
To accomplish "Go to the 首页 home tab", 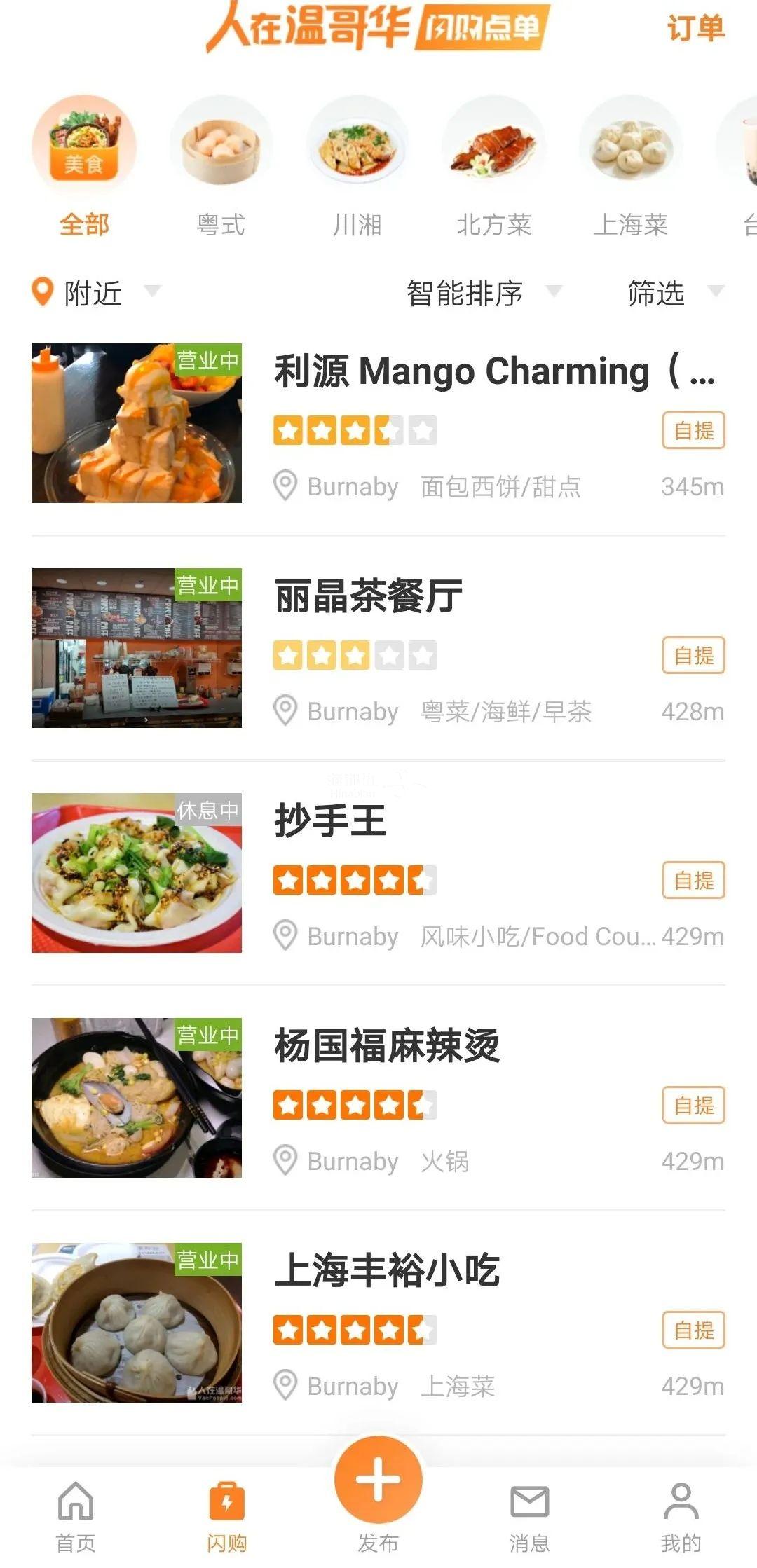I will 76,1517.
